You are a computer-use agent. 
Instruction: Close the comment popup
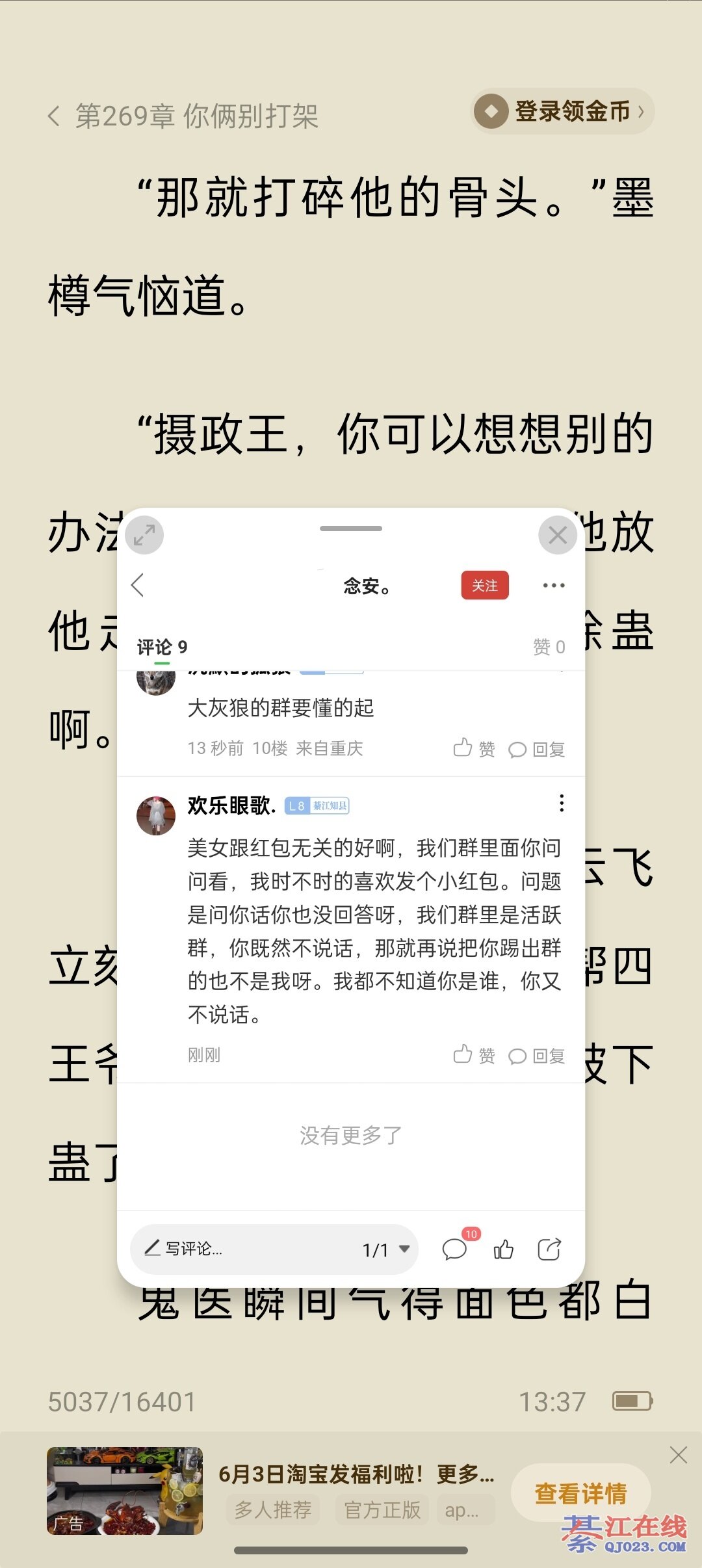tap(557, 535)
